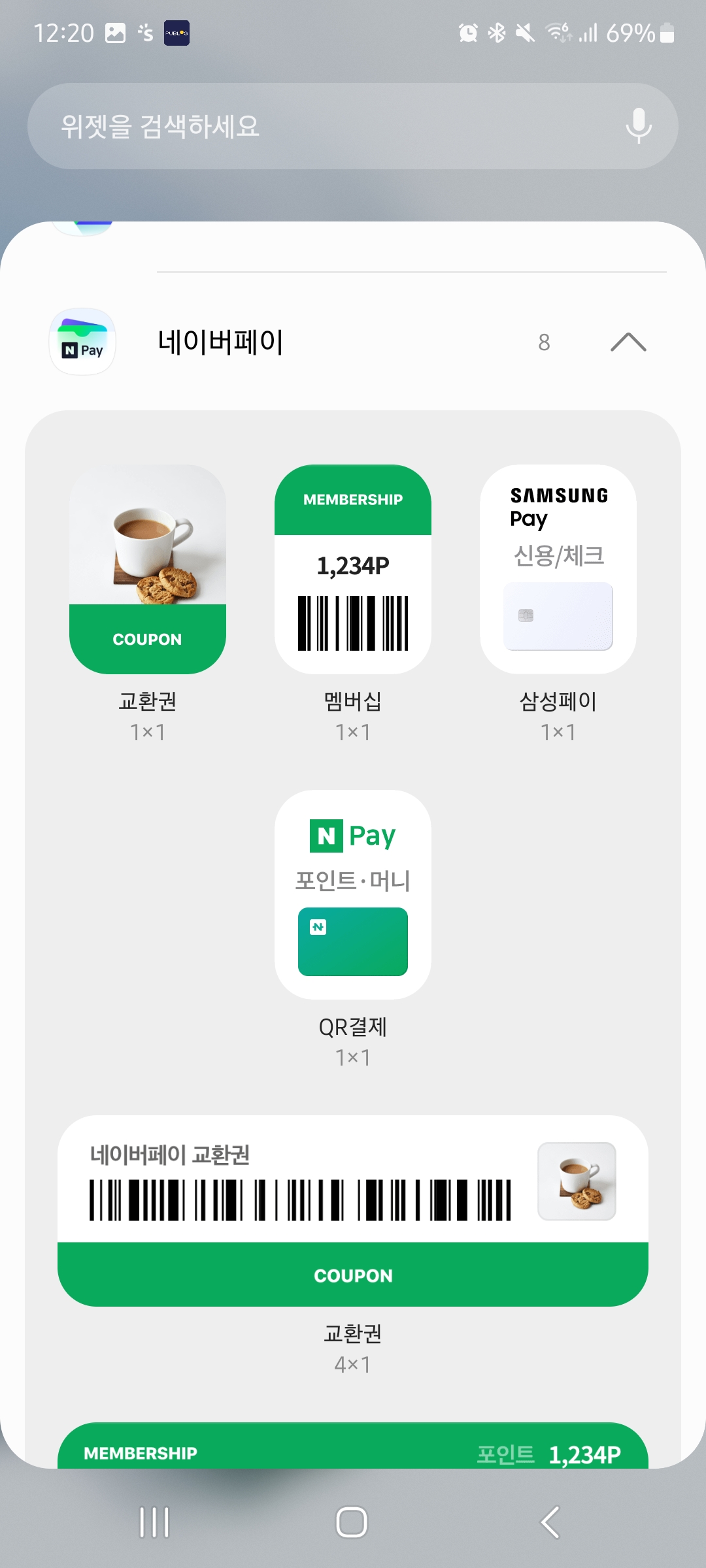Tap the chevron next to the widget count 8
The image size is (706, 1568).
point(626,342)
